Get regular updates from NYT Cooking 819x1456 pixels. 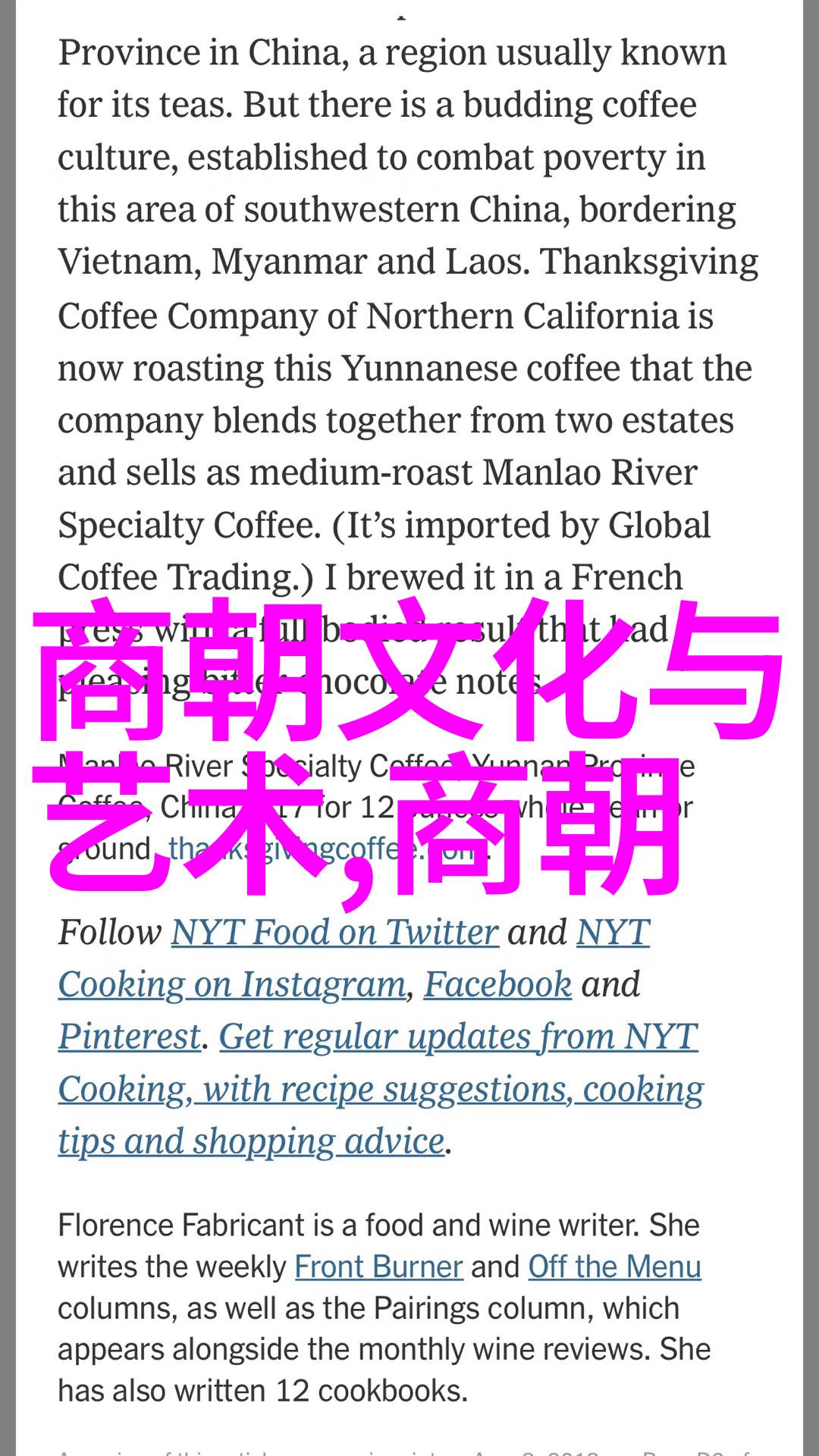click(458, 1037)
